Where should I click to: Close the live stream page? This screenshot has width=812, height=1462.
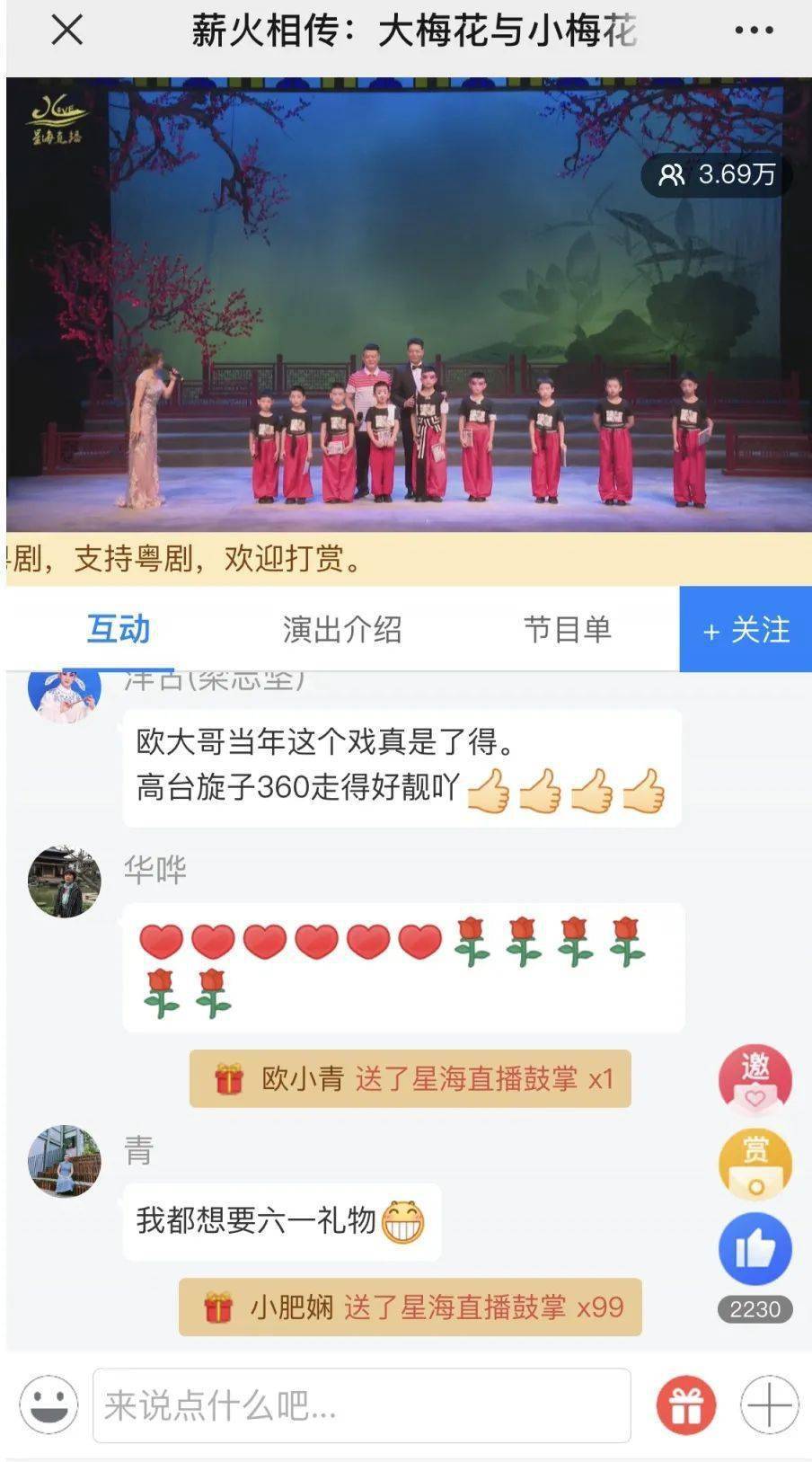pyautogui.click(x=67, y=31)
